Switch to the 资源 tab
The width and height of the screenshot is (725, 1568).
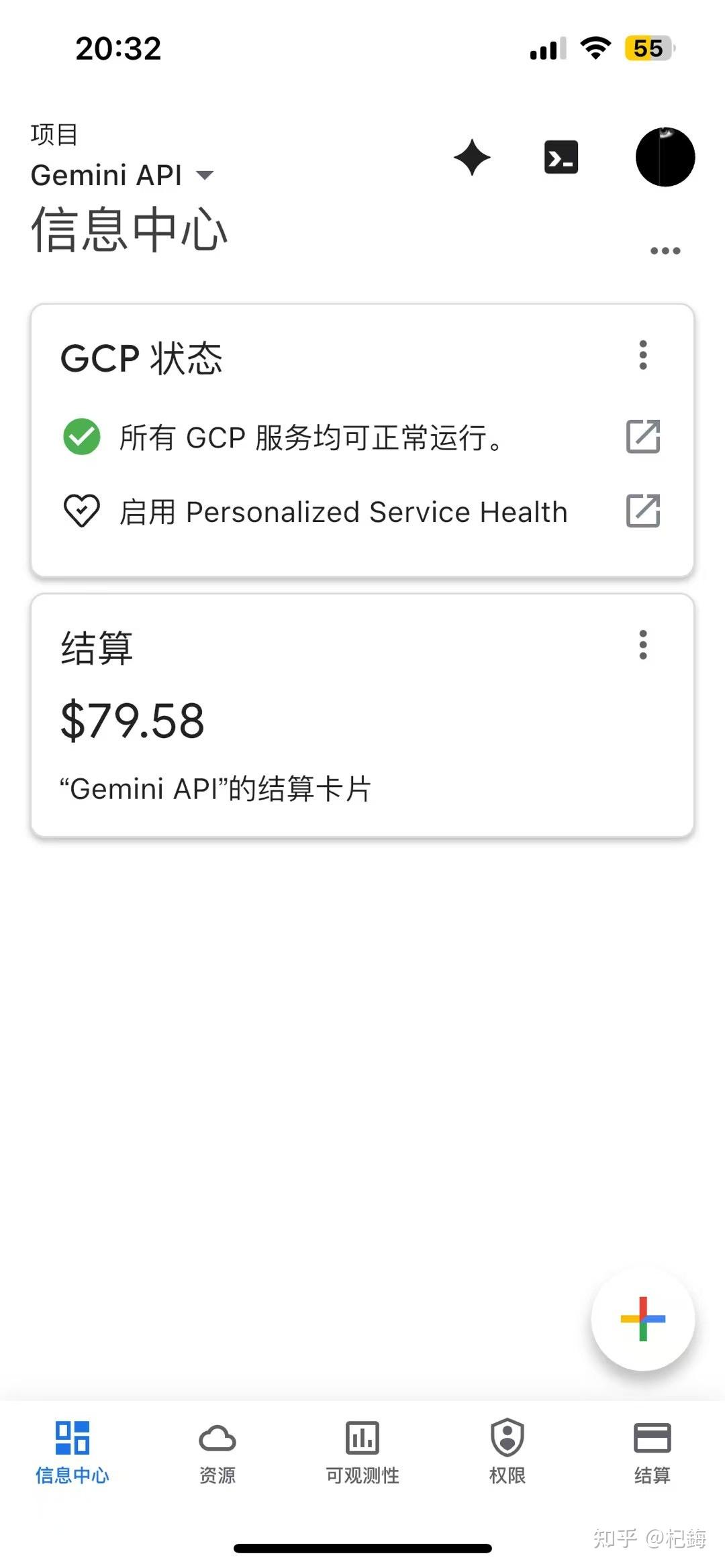(217, 1451)
